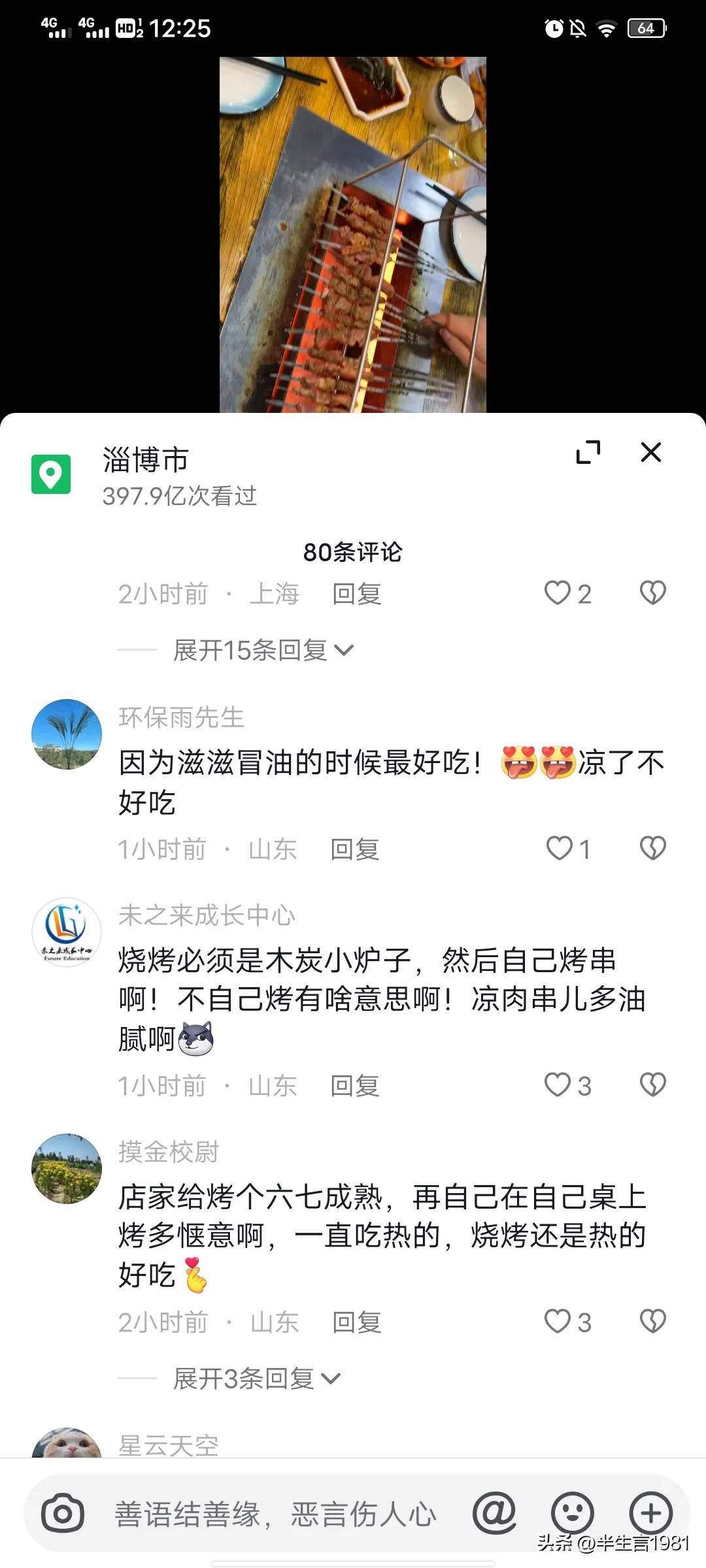Open 未之来成长中心's profile avatar
The width and height of the screenshot is (706, 1568).
coord(67,932)
